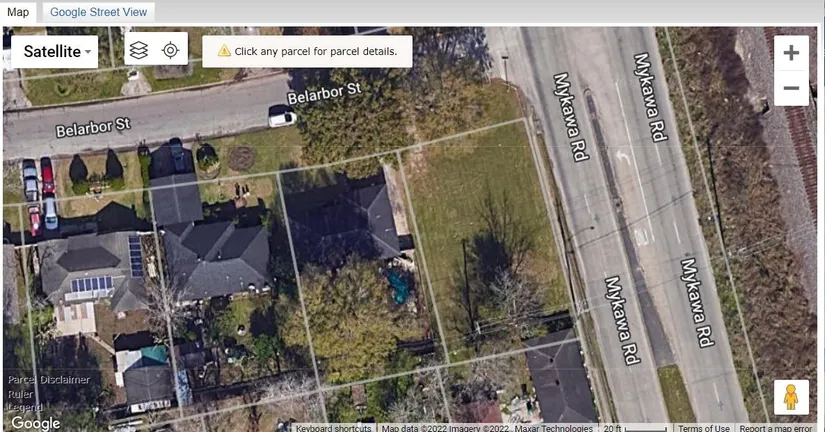Open the Satellite map type dropdown

[x=56, y=51]
